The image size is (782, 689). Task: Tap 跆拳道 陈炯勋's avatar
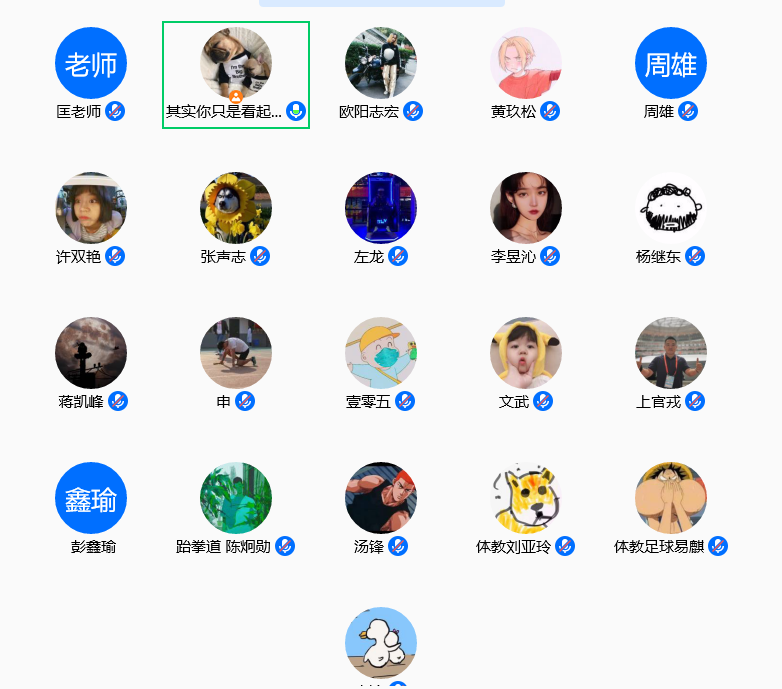point(236,498)
